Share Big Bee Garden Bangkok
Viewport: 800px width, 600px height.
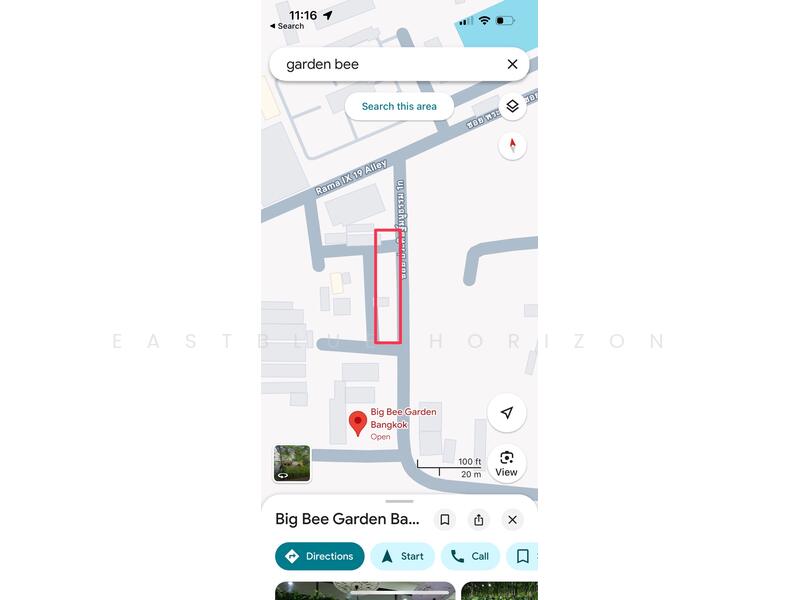tap(479, 520)
